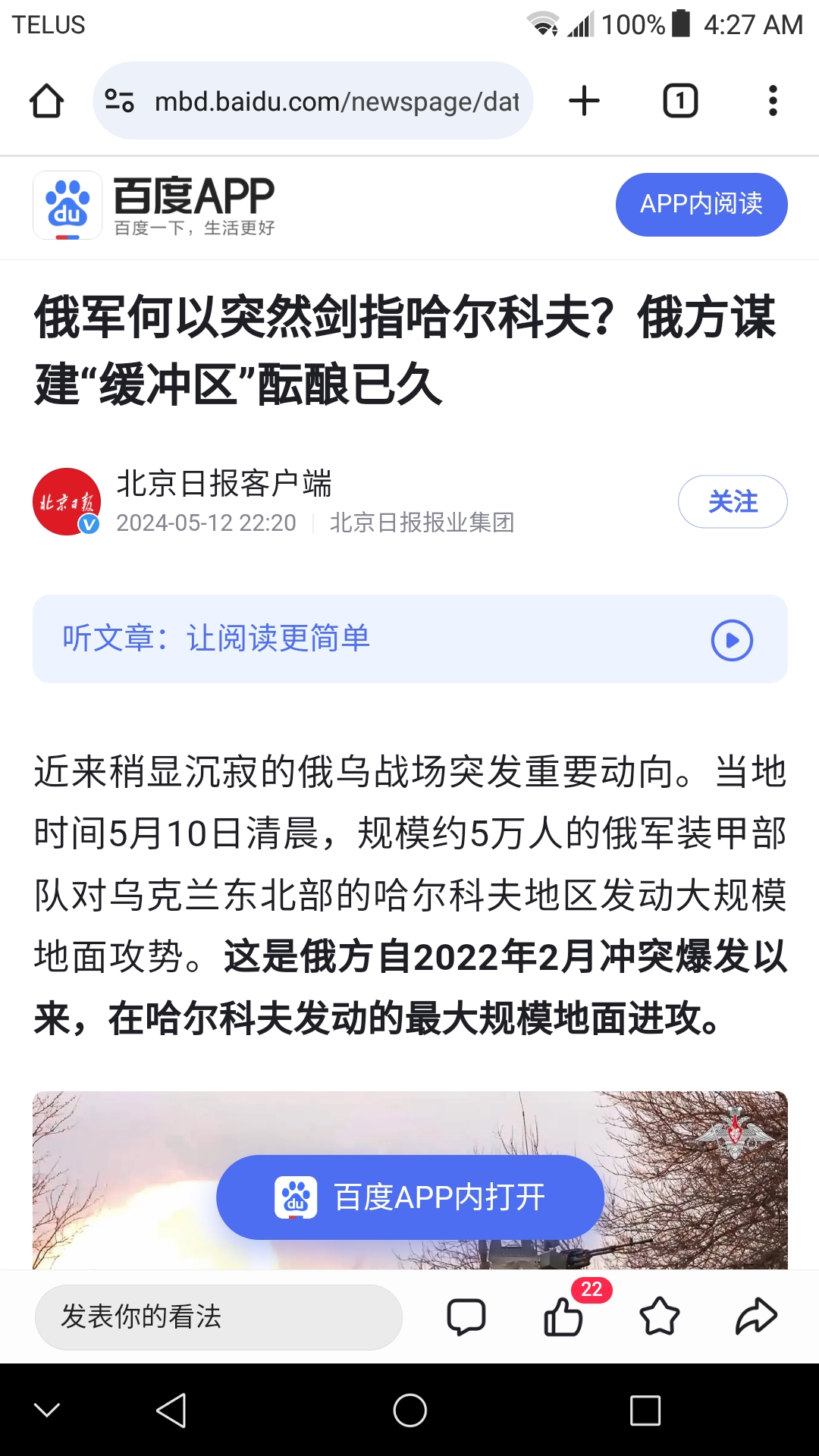819x1456 pixels.
Task: Open Chrome's three-dot menu
Action: (x=772, y=100)
